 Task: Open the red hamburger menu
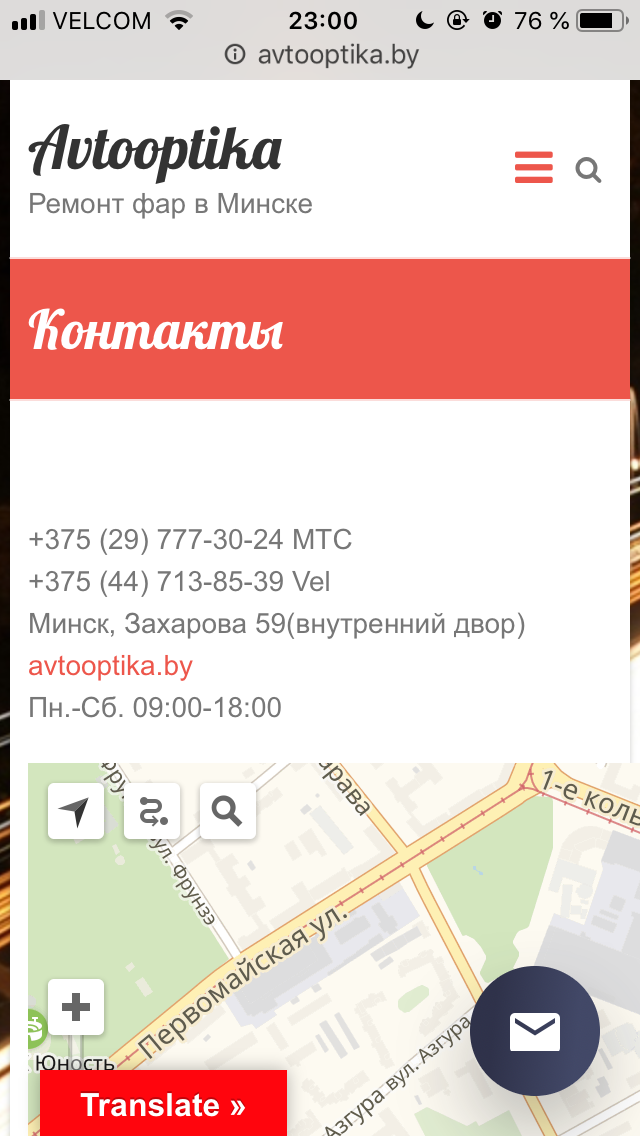[533, 167]
